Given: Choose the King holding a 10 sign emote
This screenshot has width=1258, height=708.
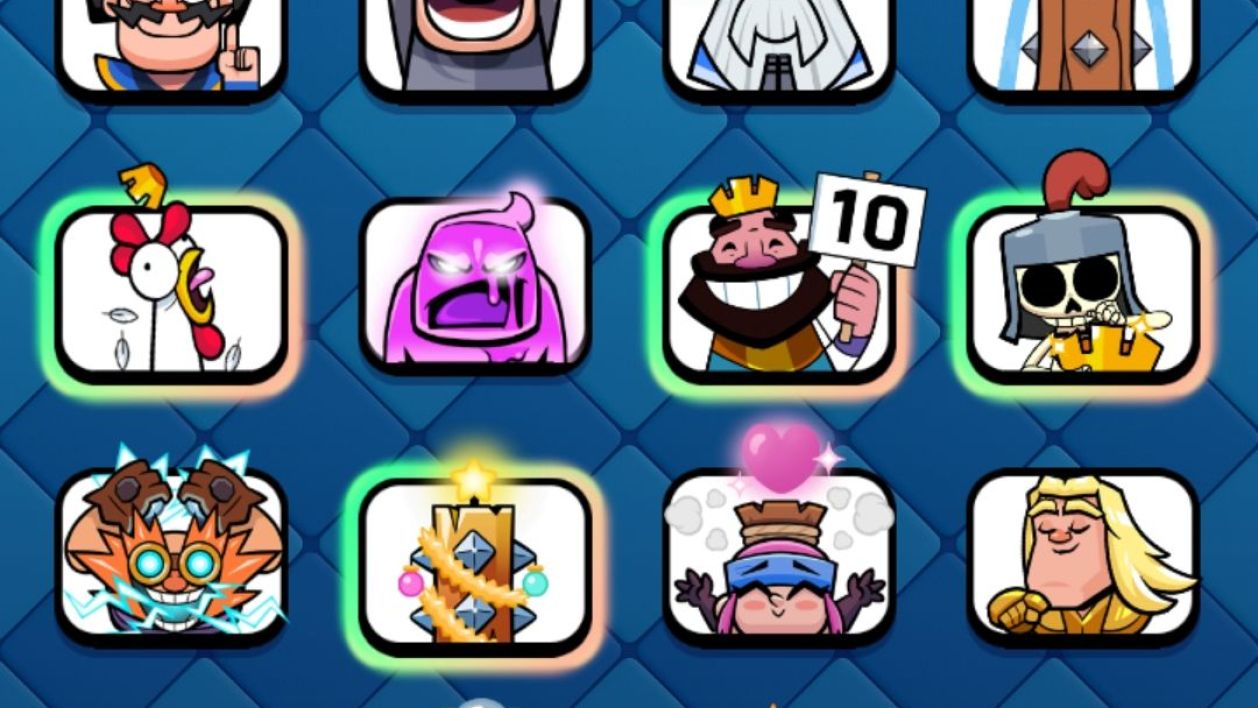Looking at the screenshot, I should (x=778, y=292).
